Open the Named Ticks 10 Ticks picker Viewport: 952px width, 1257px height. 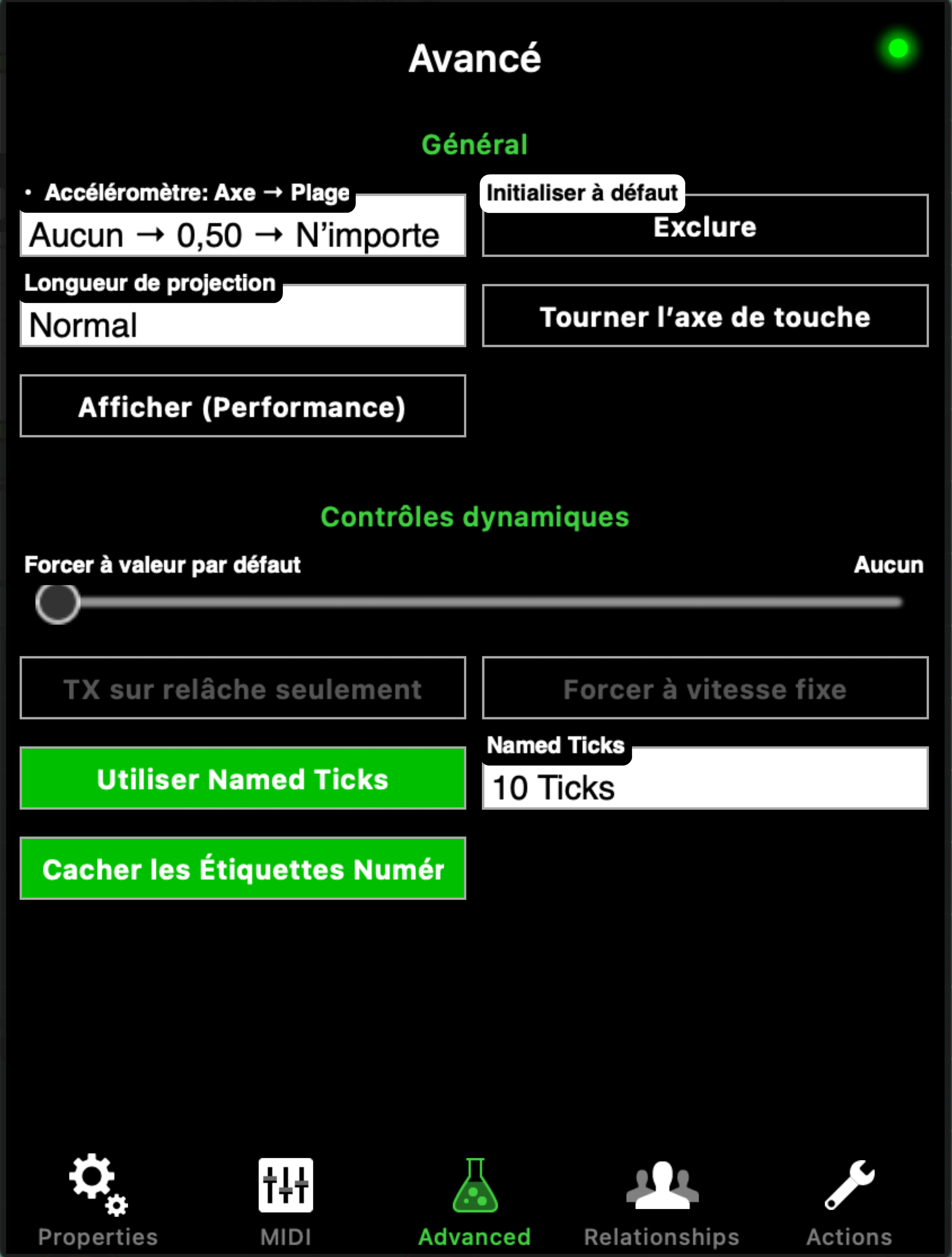point(705,779)
